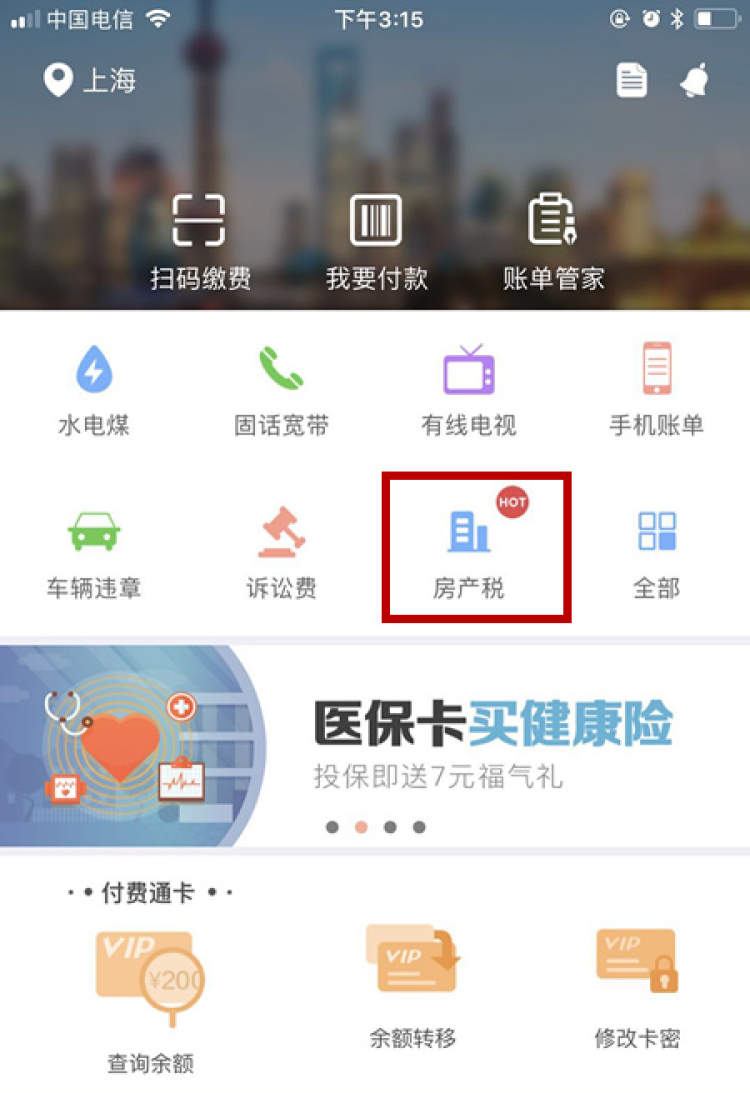750x1093 pixels.
Task: Open 余额转移 balance transfer
Action: [412, 985]
